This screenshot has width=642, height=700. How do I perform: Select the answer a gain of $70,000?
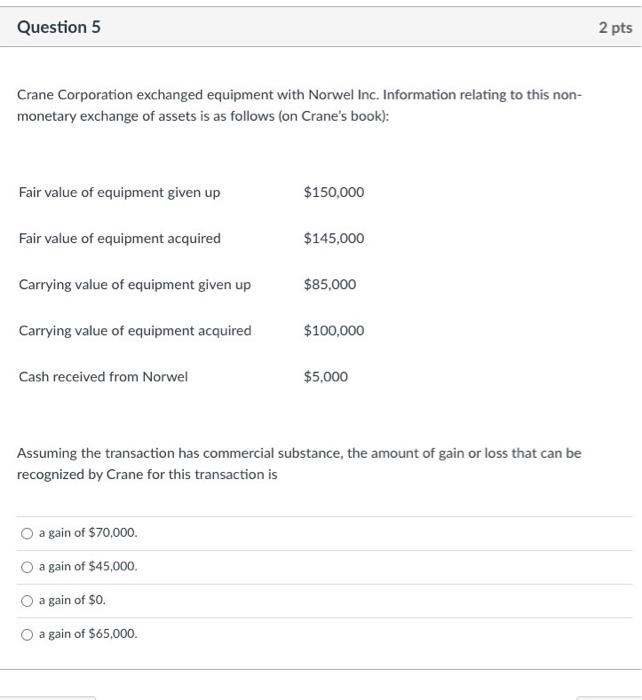click(27, 533)
